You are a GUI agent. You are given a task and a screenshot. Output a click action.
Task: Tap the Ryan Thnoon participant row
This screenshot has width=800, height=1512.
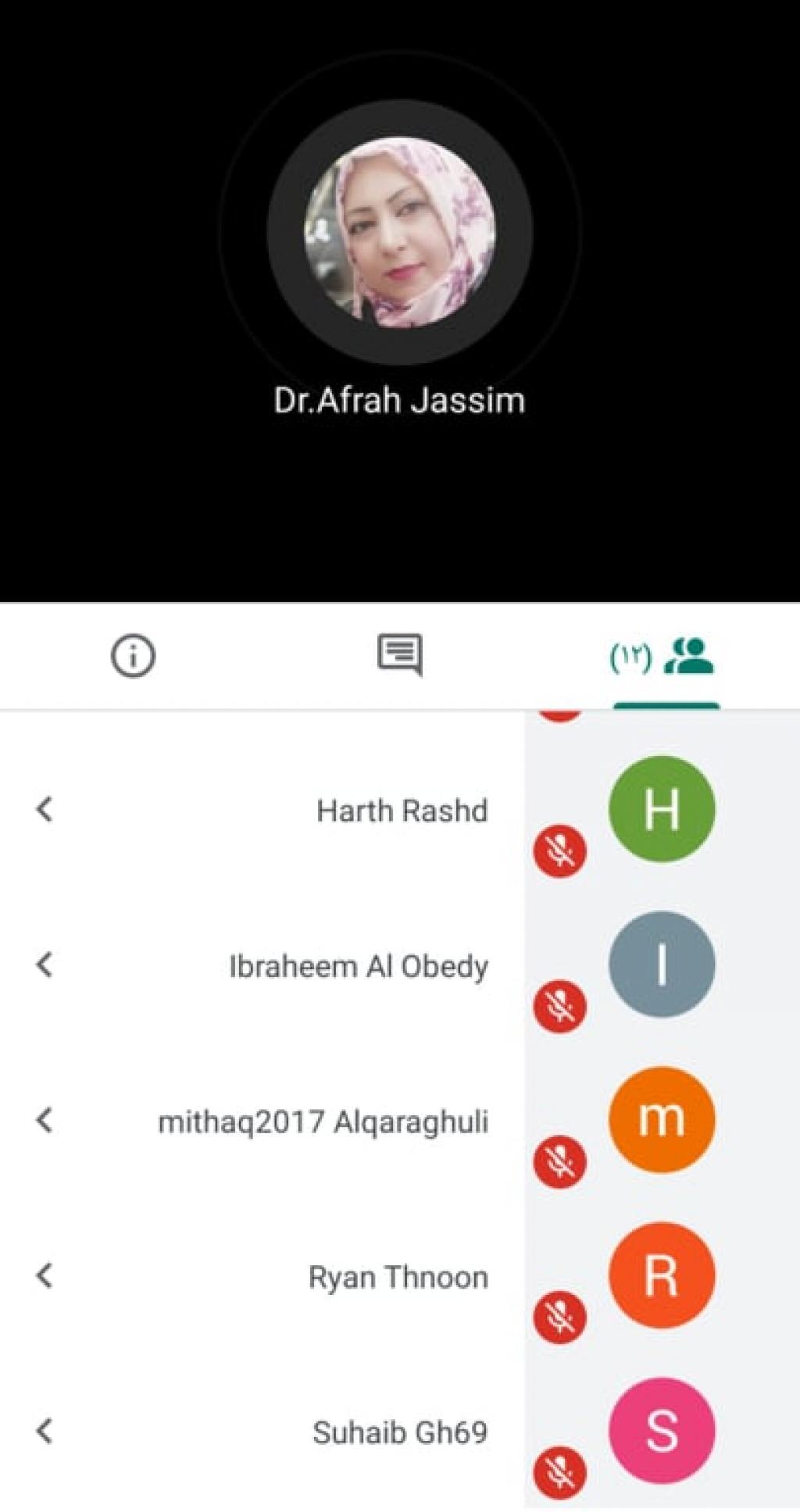[x=398, y=1277]
